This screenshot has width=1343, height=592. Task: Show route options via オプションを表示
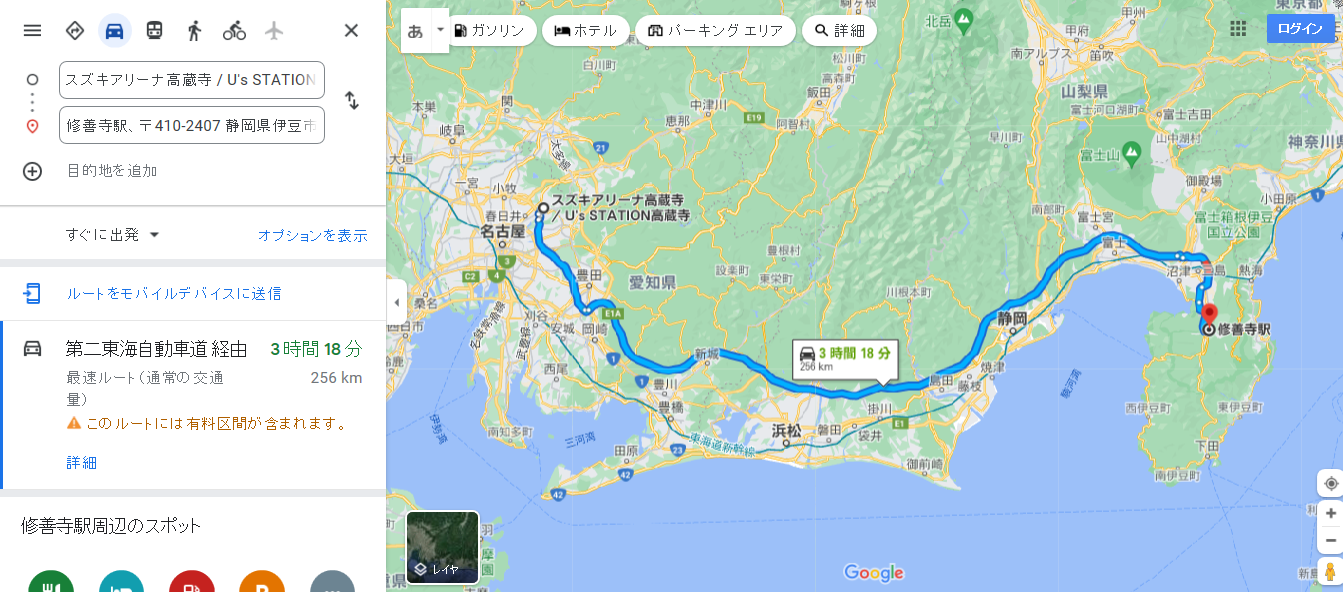(x=312, y=236)
